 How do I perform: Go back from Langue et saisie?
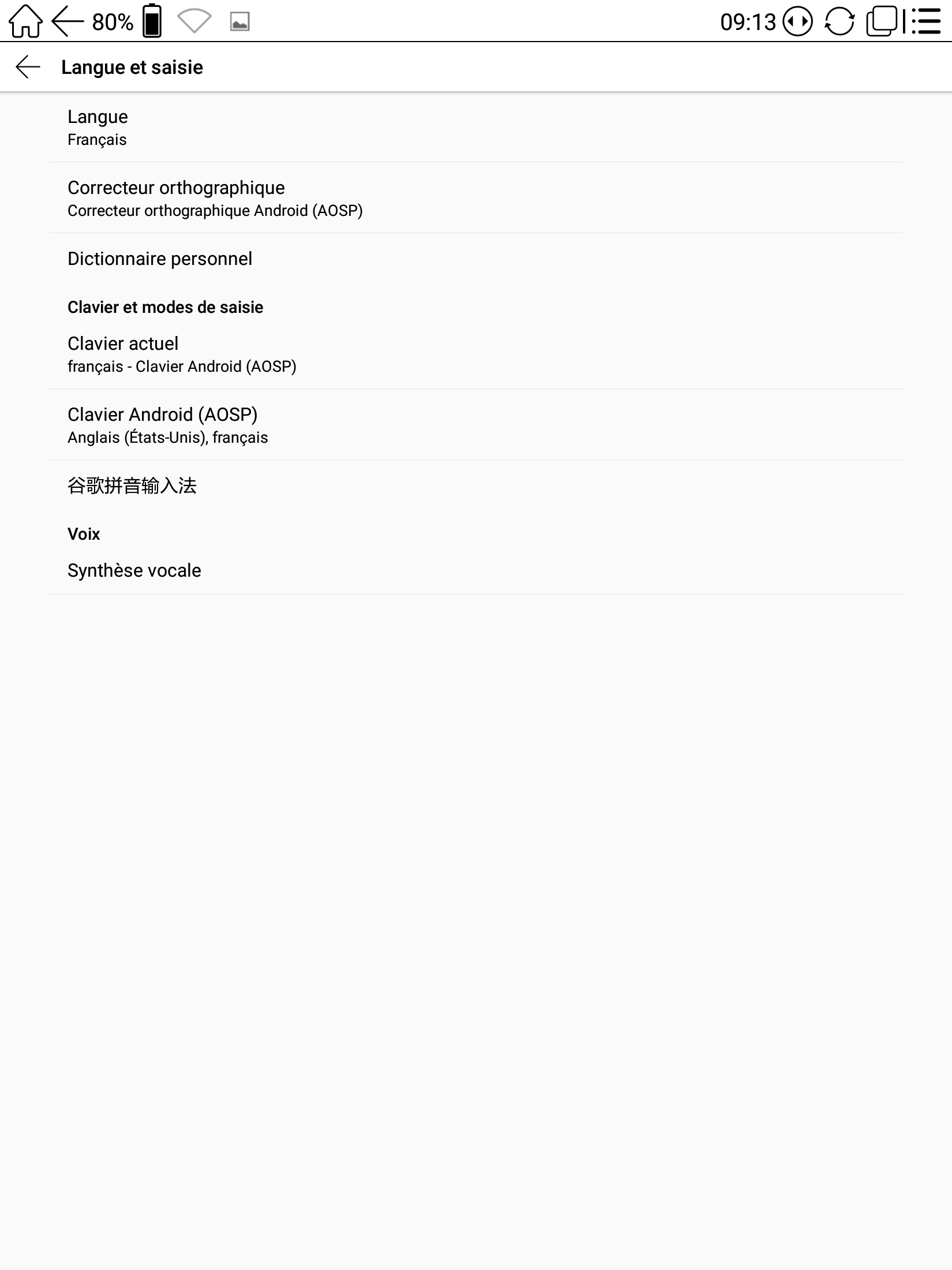[28, 67]
